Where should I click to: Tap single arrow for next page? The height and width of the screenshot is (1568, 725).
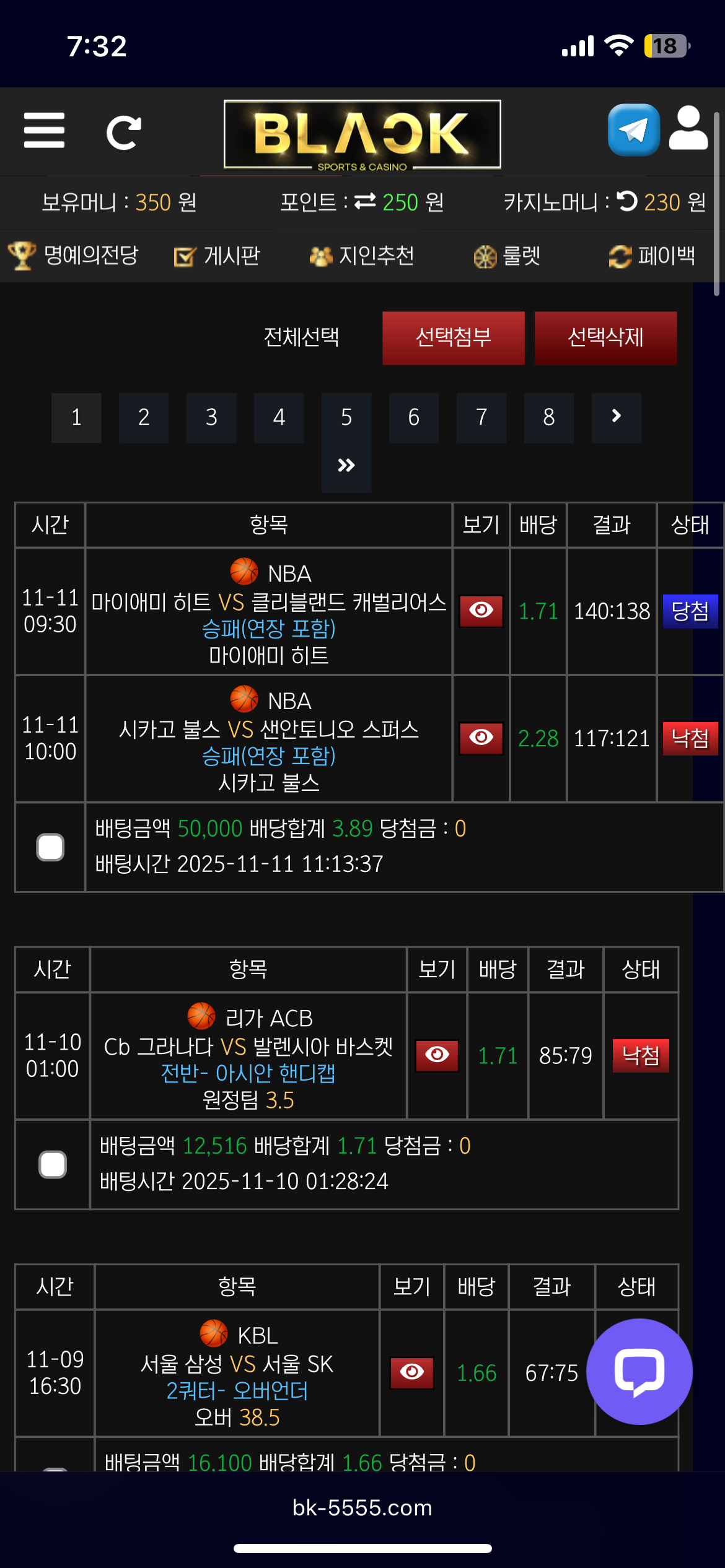pos(616,417)
